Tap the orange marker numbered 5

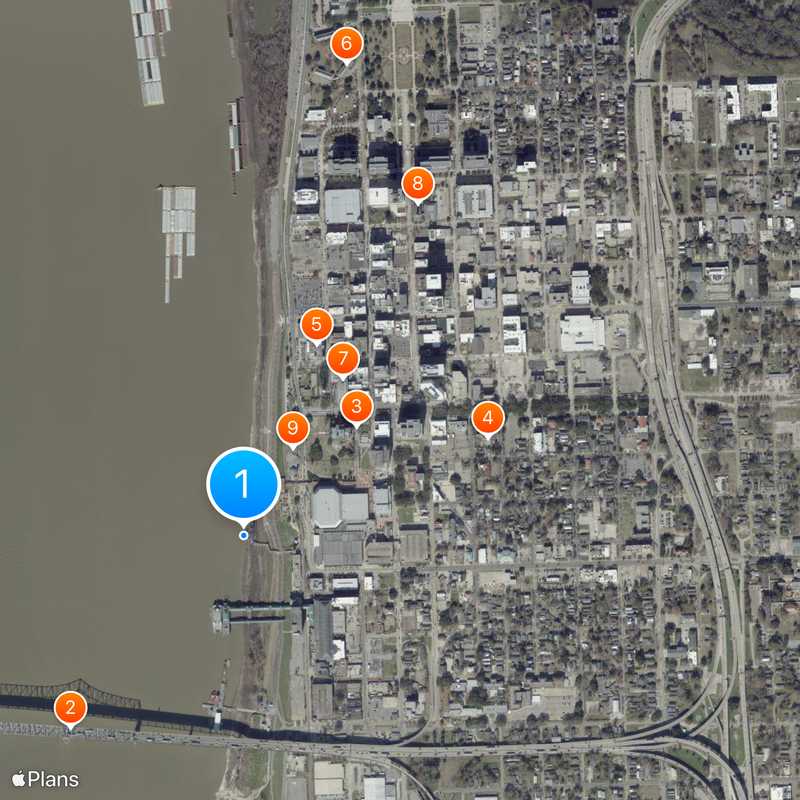click(316, 324)
